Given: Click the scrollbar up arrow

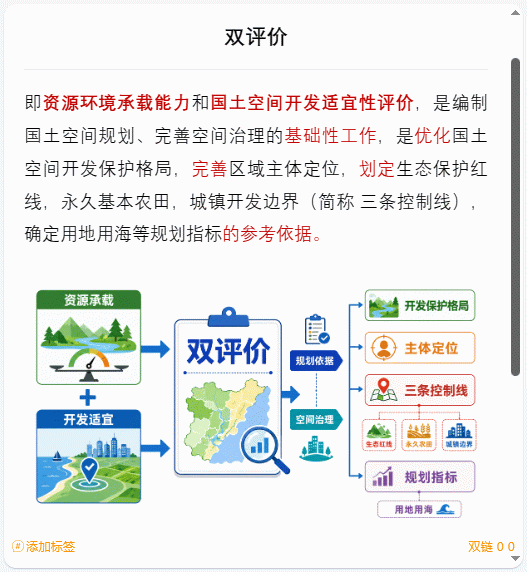Looking at the screenshot, I should click(x=515, y=13).
